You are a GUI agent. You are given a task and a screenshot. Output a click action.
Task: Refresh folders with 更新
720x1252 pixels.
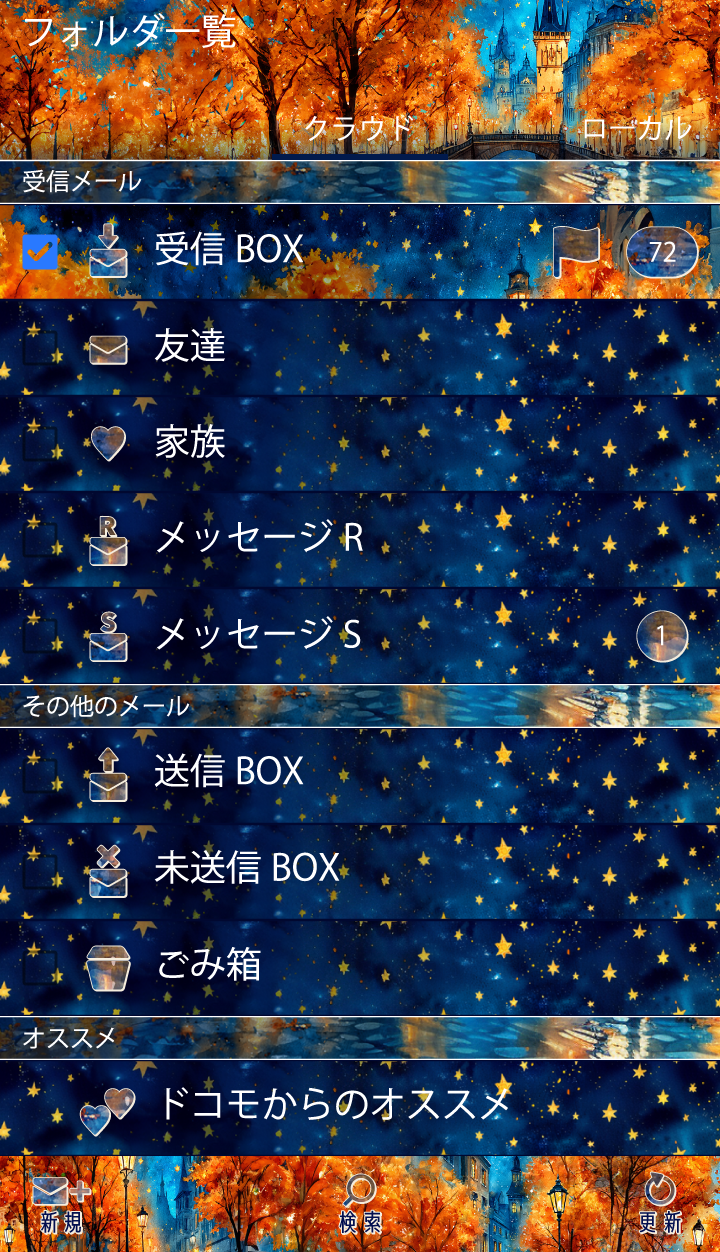point(659,1204)
